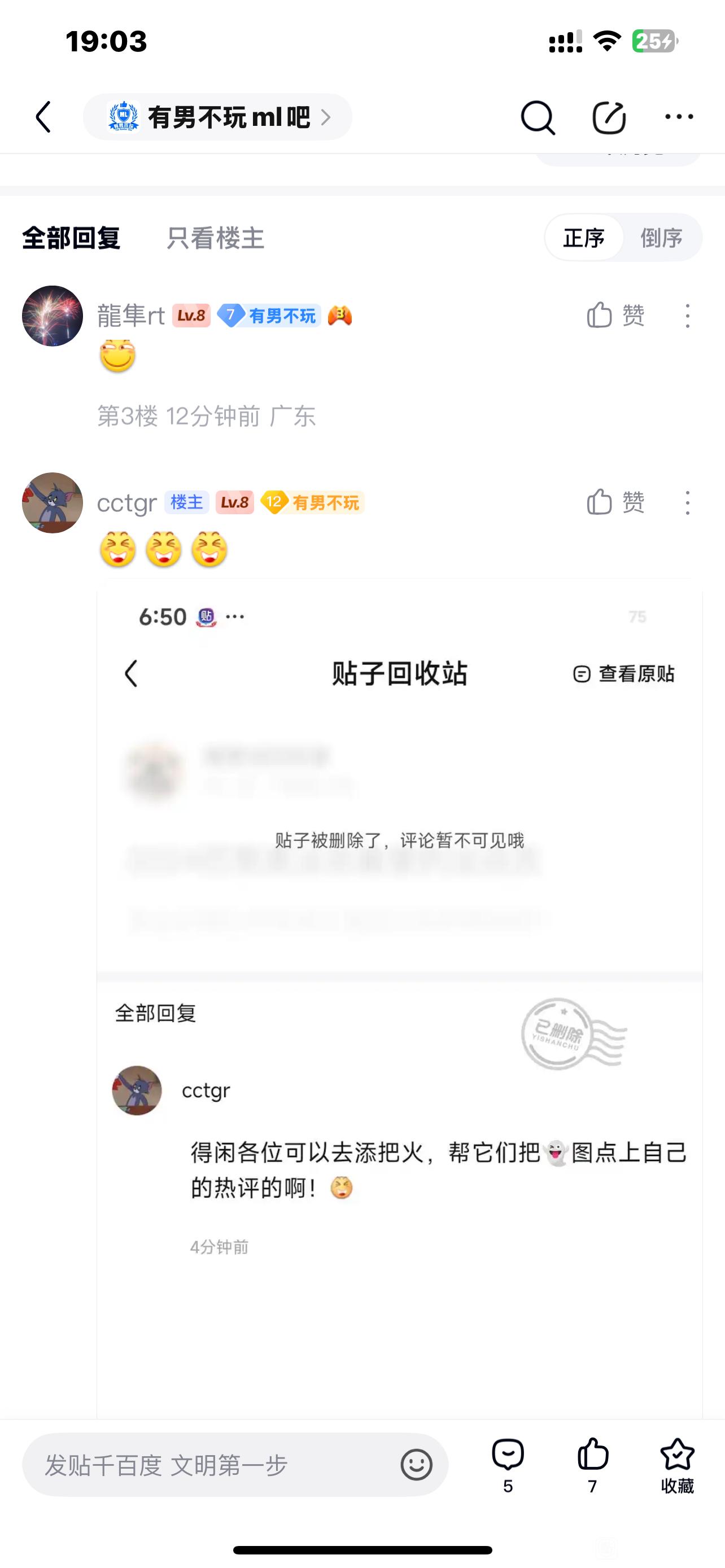Viewport: 725px width, 1568px height.
Task: Tap the compose post icon
Action: tap(609, 117)
